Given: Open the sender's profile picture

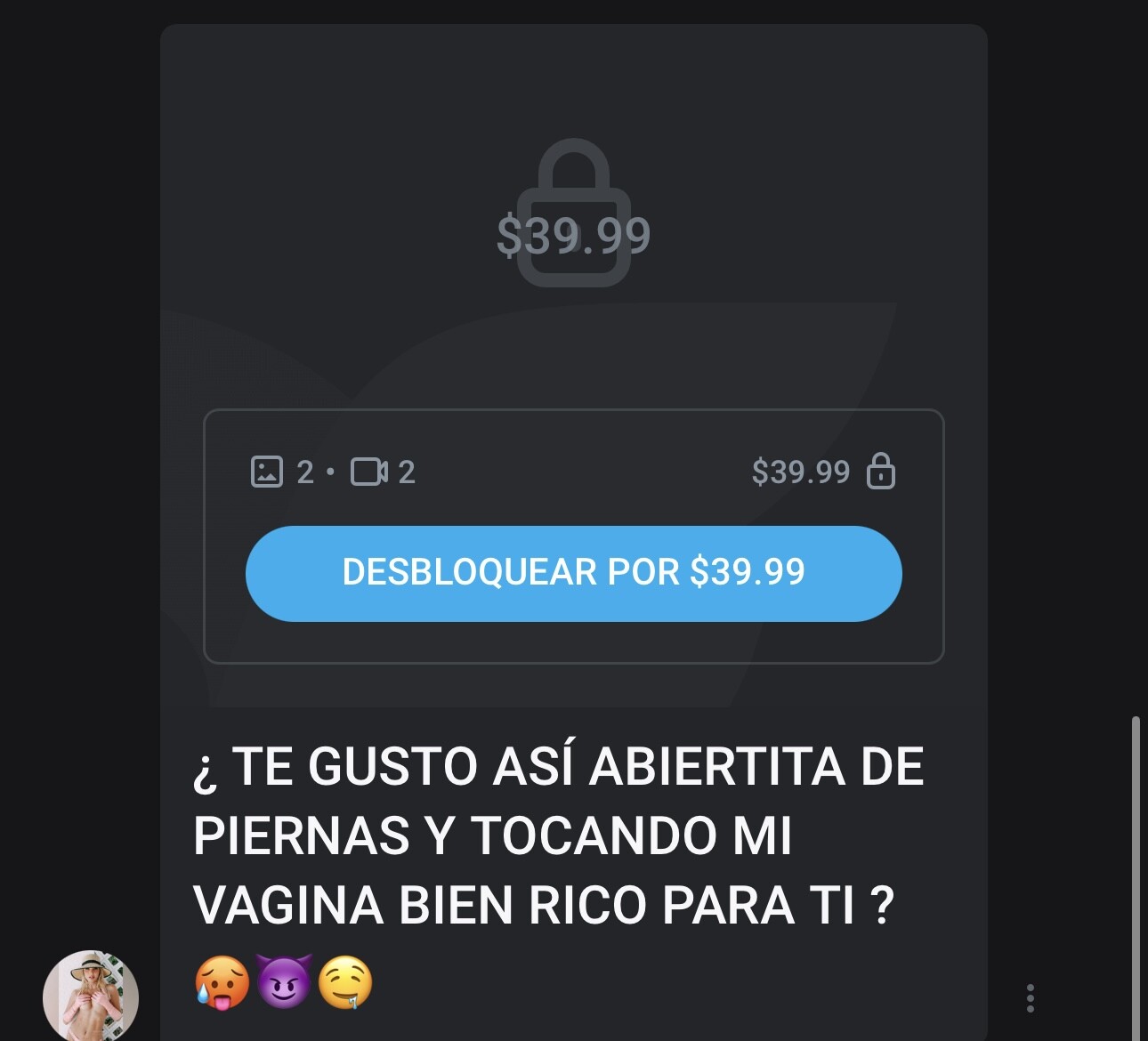Looking at the screenshot, I should pyautogui.click(x=91, y=997).
